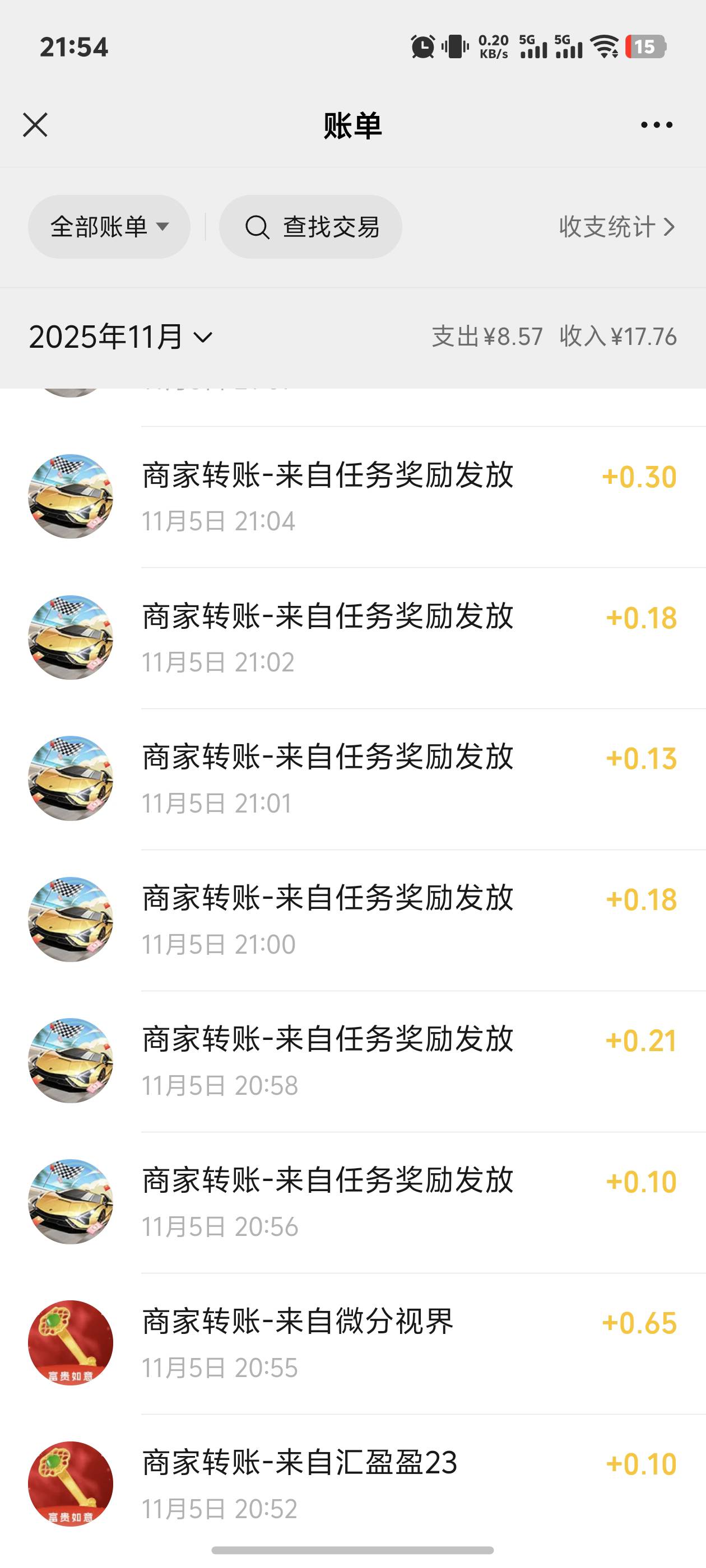
Task: Tap the 查找交易 search box
Action: click(310, 227)
